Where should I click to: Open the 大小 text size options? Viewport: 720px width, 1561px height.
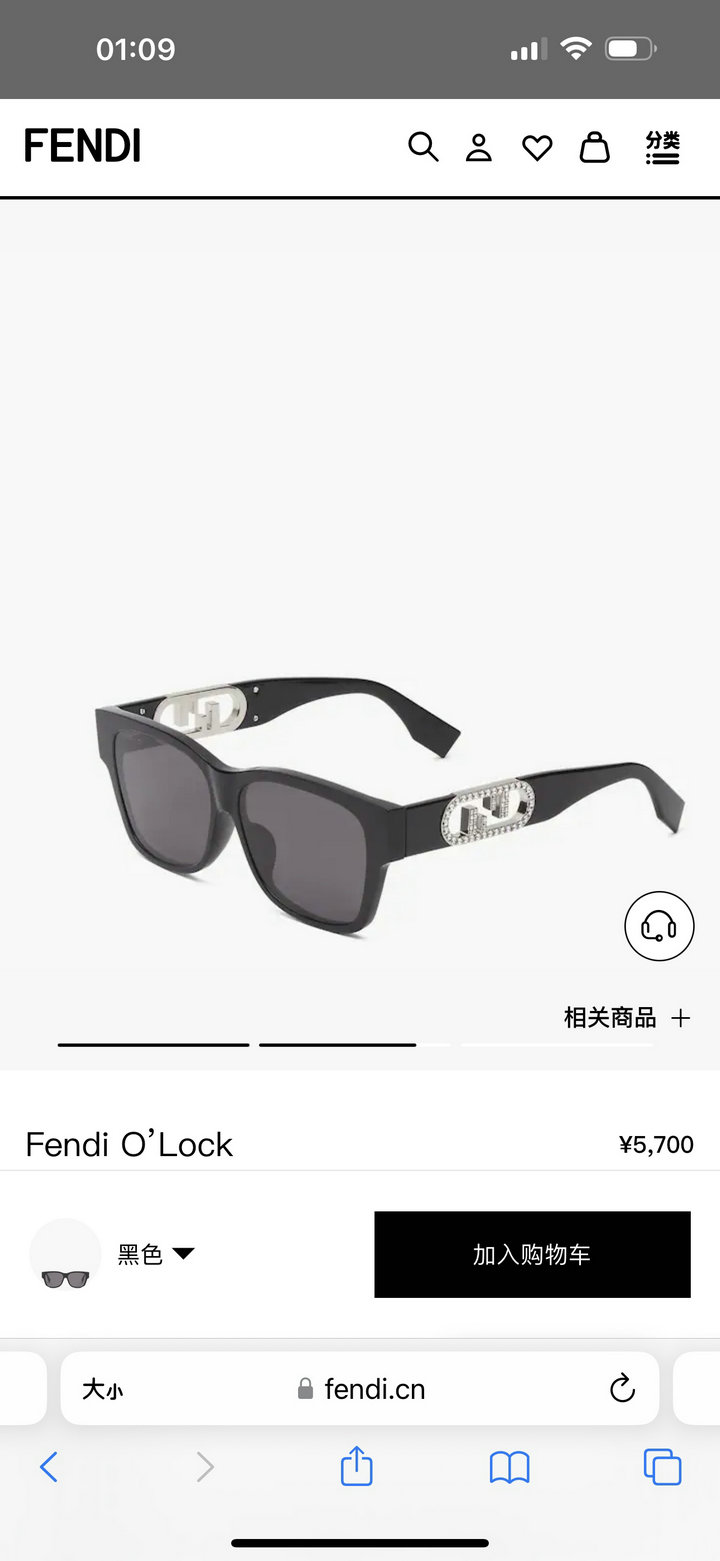point(102,1389)
